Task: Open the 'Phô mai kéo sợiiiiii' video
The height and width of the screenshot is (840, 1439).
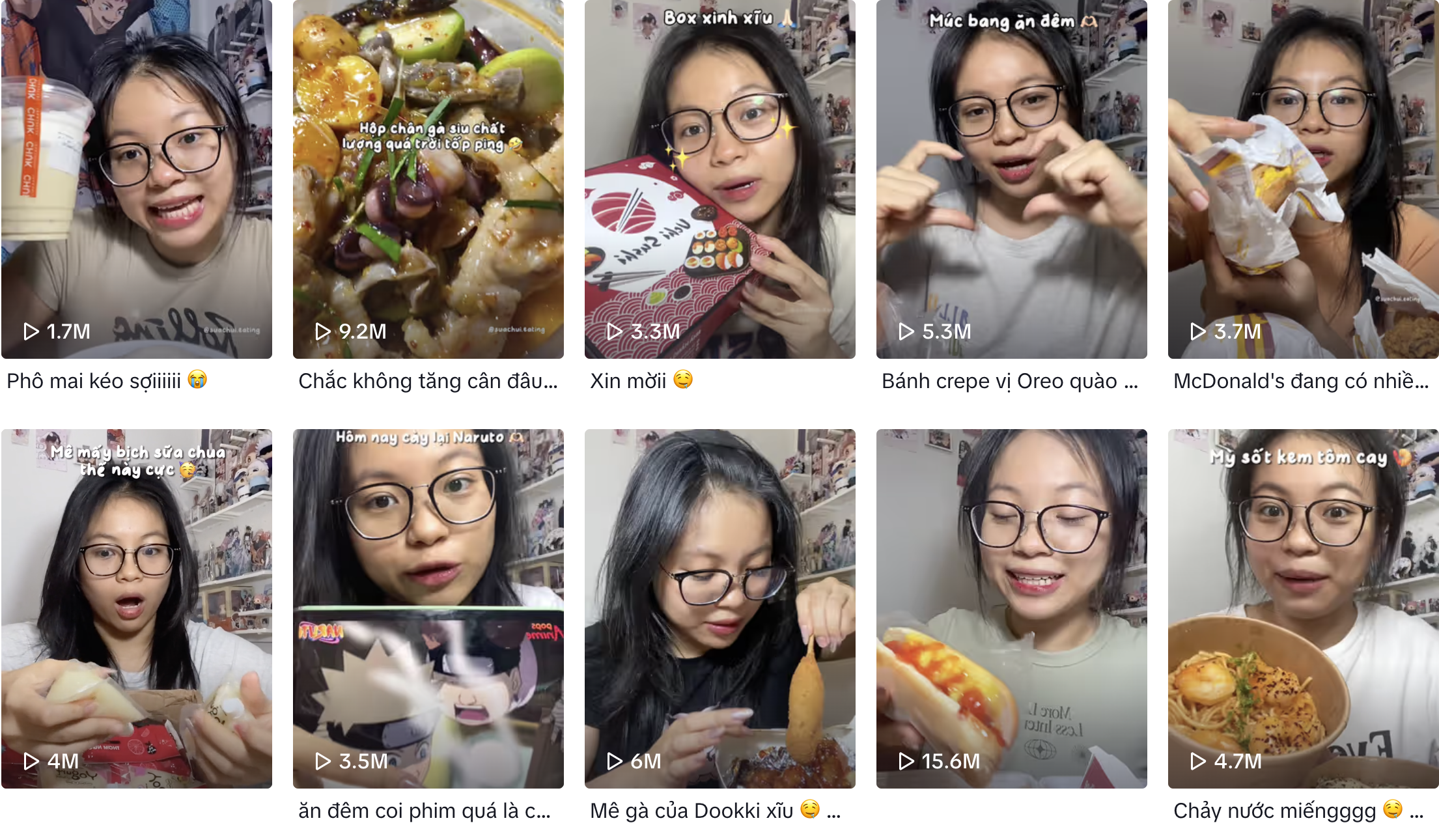Action: (x=137, y=179)
